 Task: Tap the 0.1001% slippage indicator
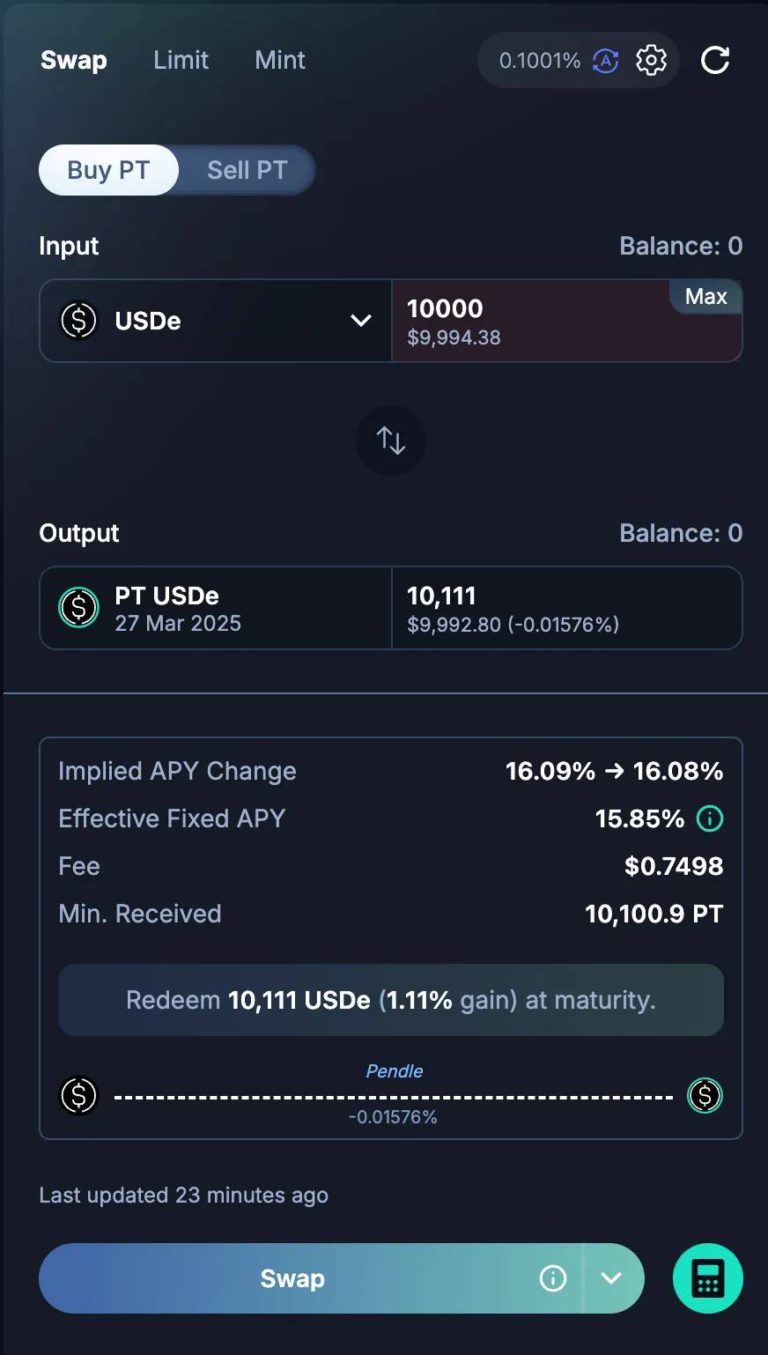coord(540,61)
